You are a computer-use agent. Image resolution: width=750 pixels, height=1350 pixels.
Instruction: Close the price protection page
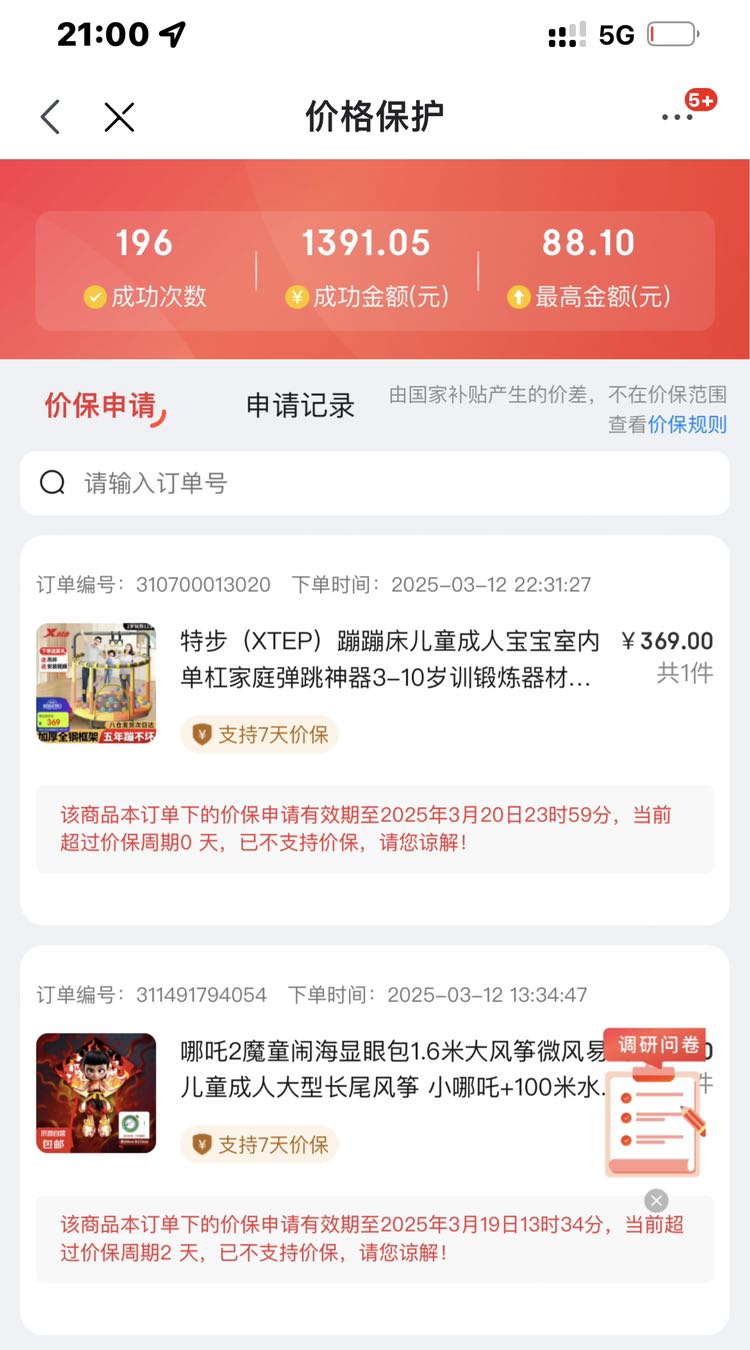tap(119, 117)
